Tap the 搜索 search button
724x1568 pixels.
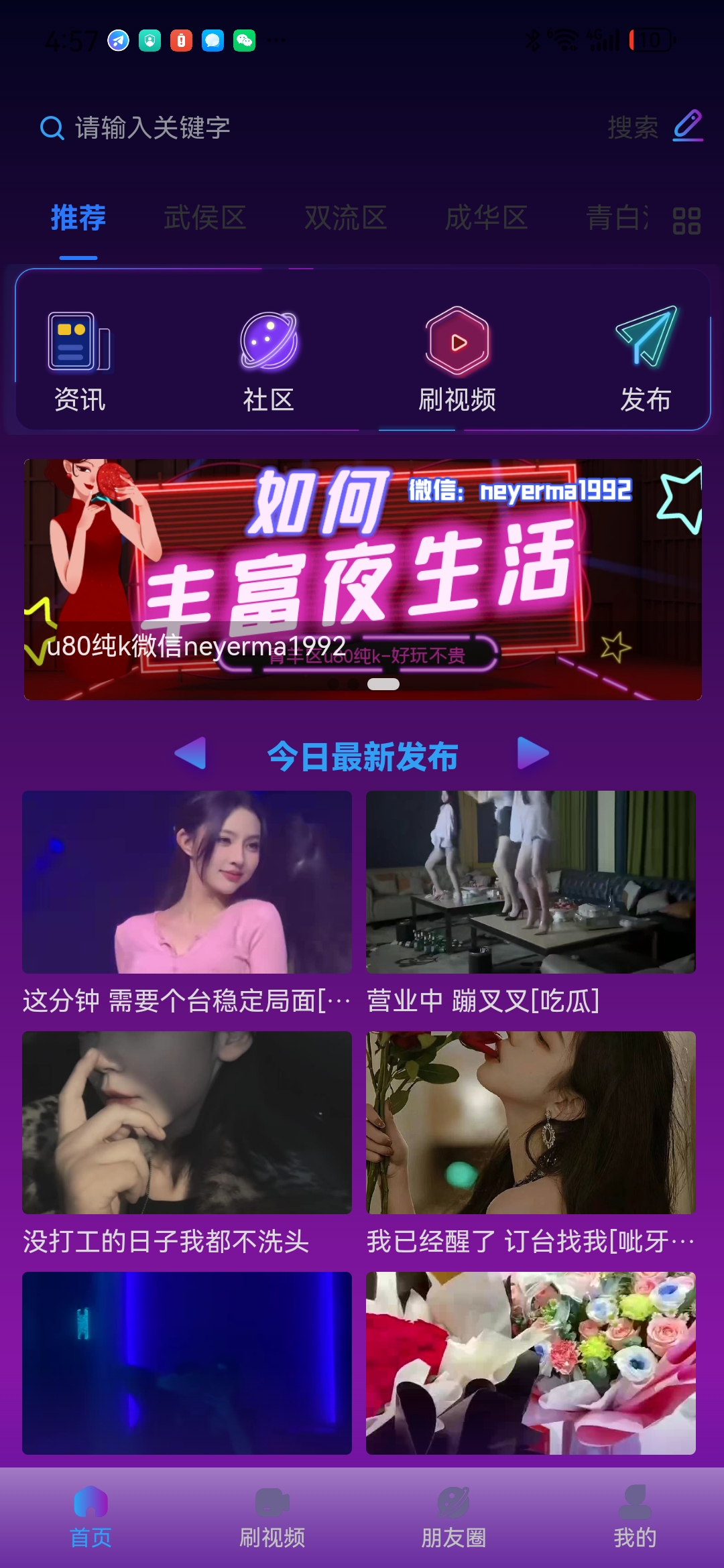tap(632, 127)
